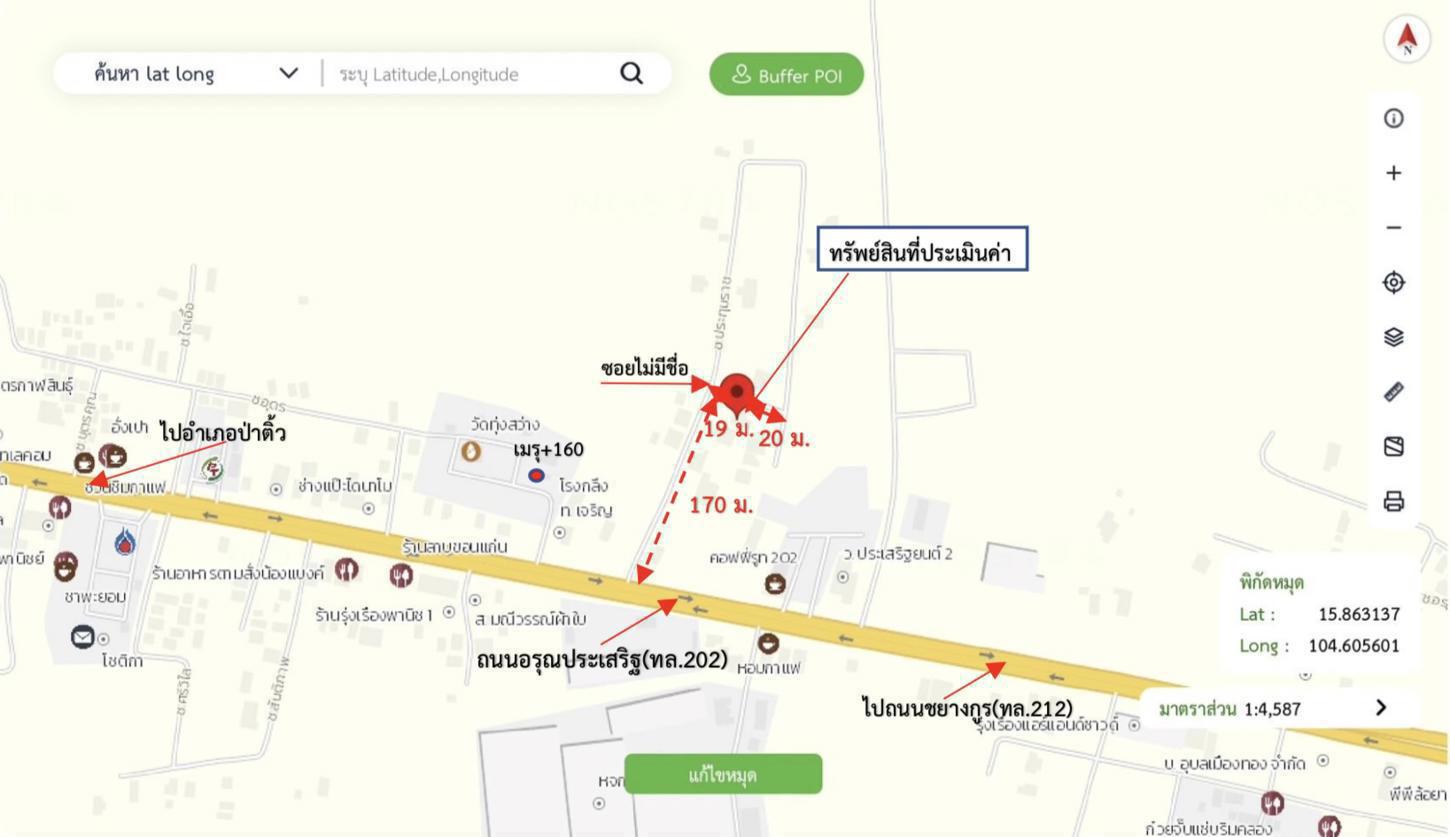The width and height of the screenshot is (1450, 837).
Task: Expand the map scale 1:4,587 panel
Action: (1381, 708)
